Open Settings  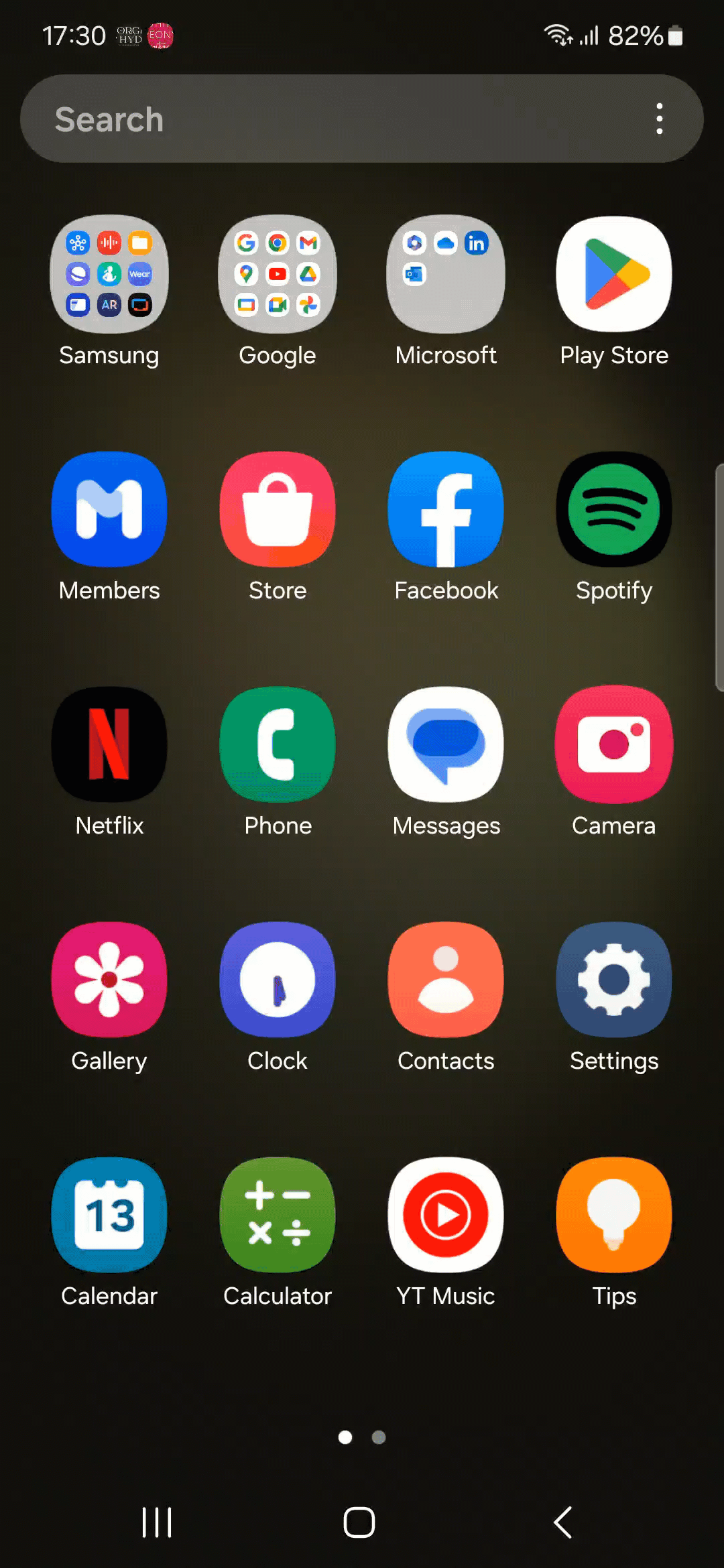coord(614,980)
